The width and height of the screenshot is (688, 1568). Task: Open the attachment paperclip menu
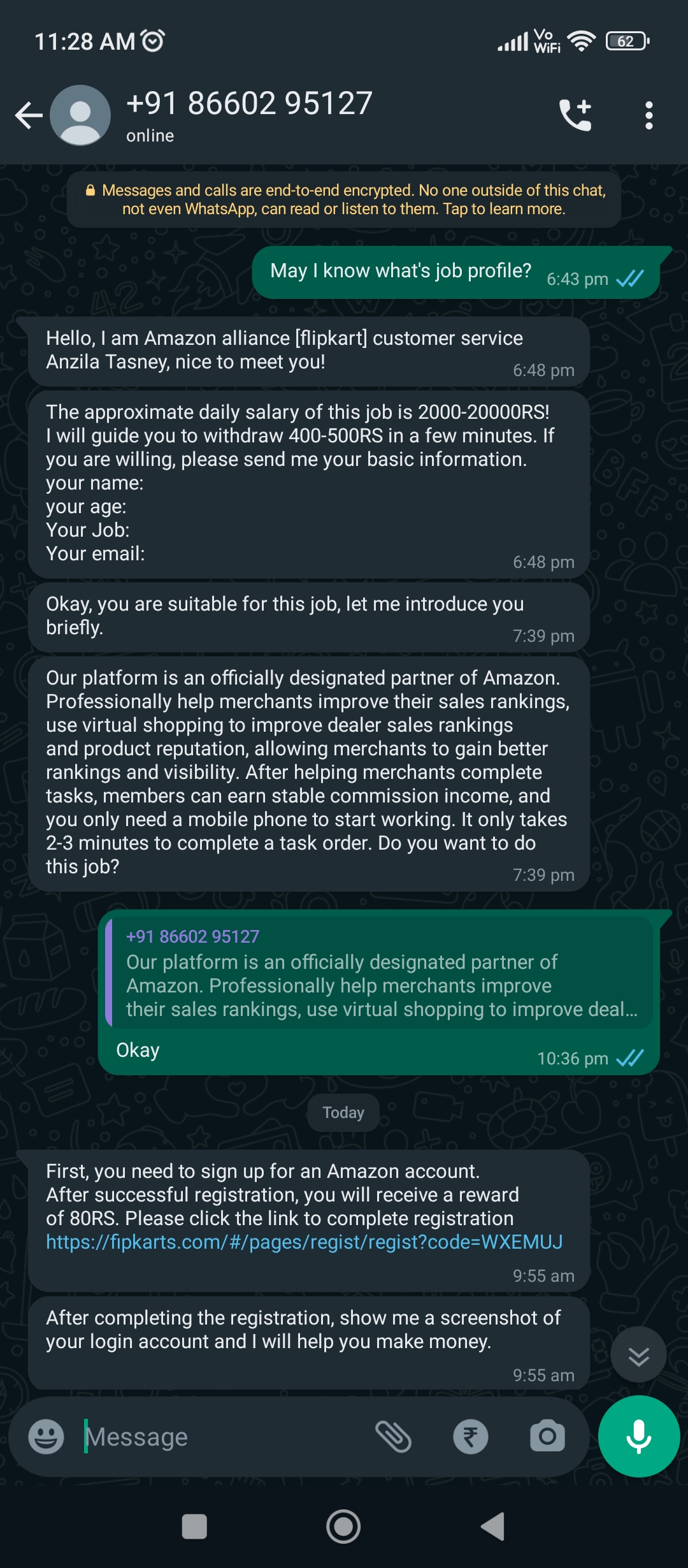click(x=394, y=1437)
